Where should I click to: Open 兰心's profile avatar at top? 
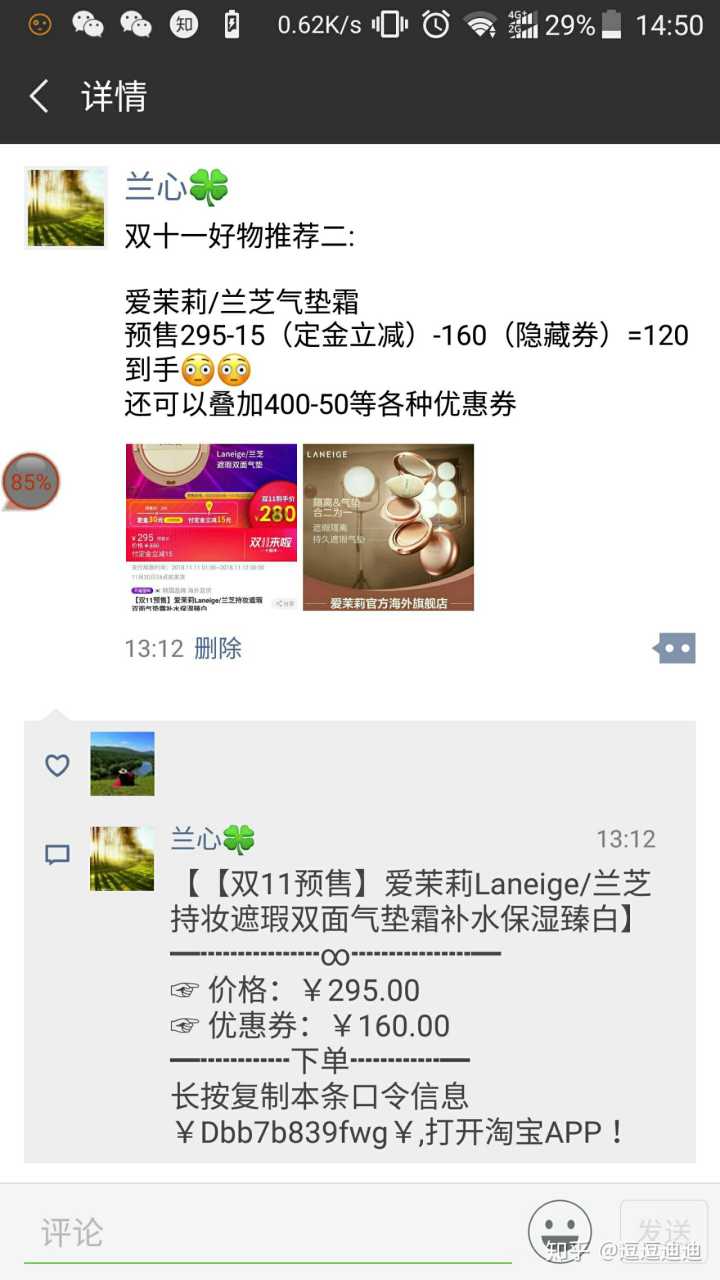[66, 207]
